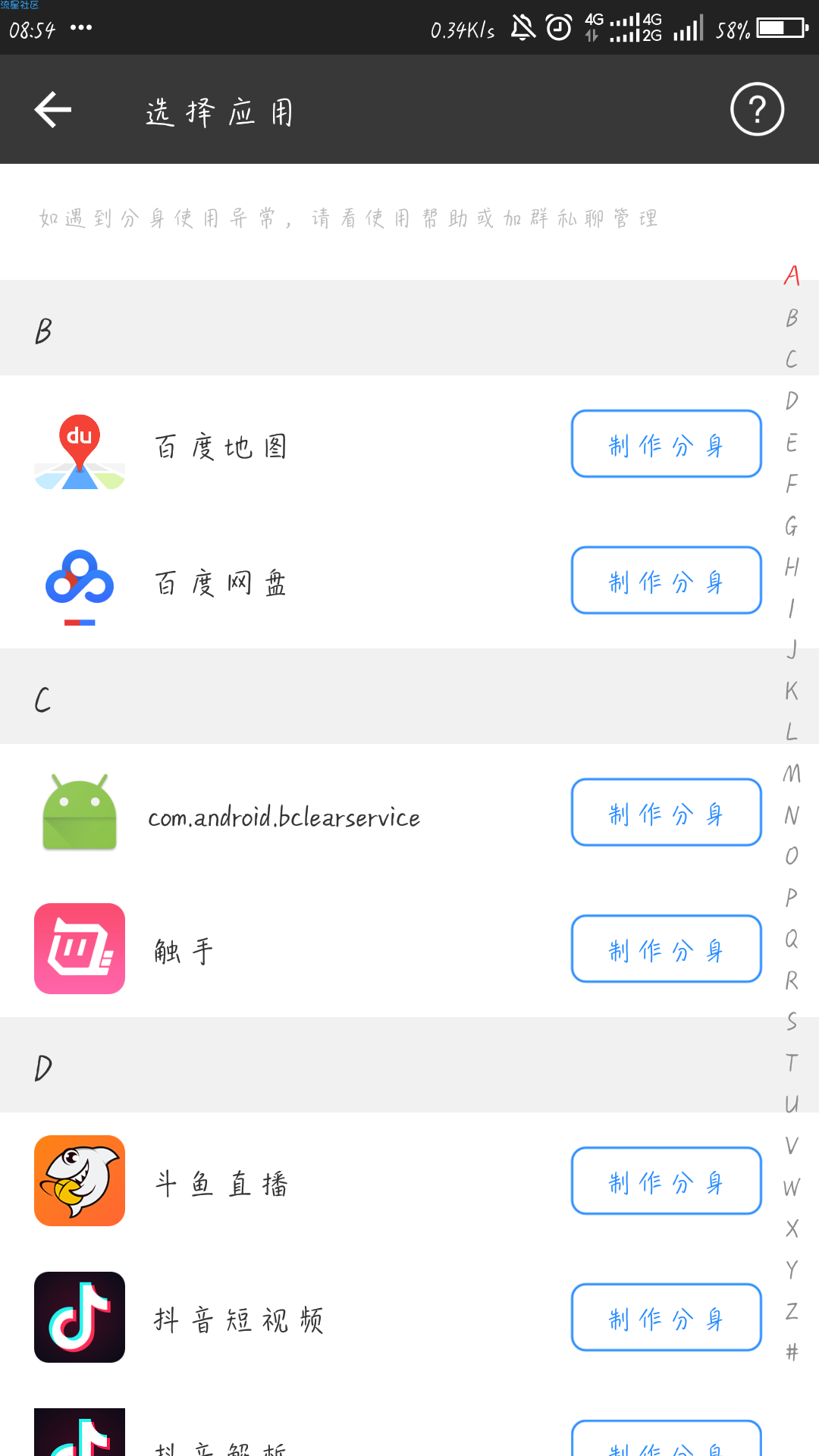This screenshot has height=1456, width=819.
Task: Jump to letter D in index
Action: click(792, 400)
